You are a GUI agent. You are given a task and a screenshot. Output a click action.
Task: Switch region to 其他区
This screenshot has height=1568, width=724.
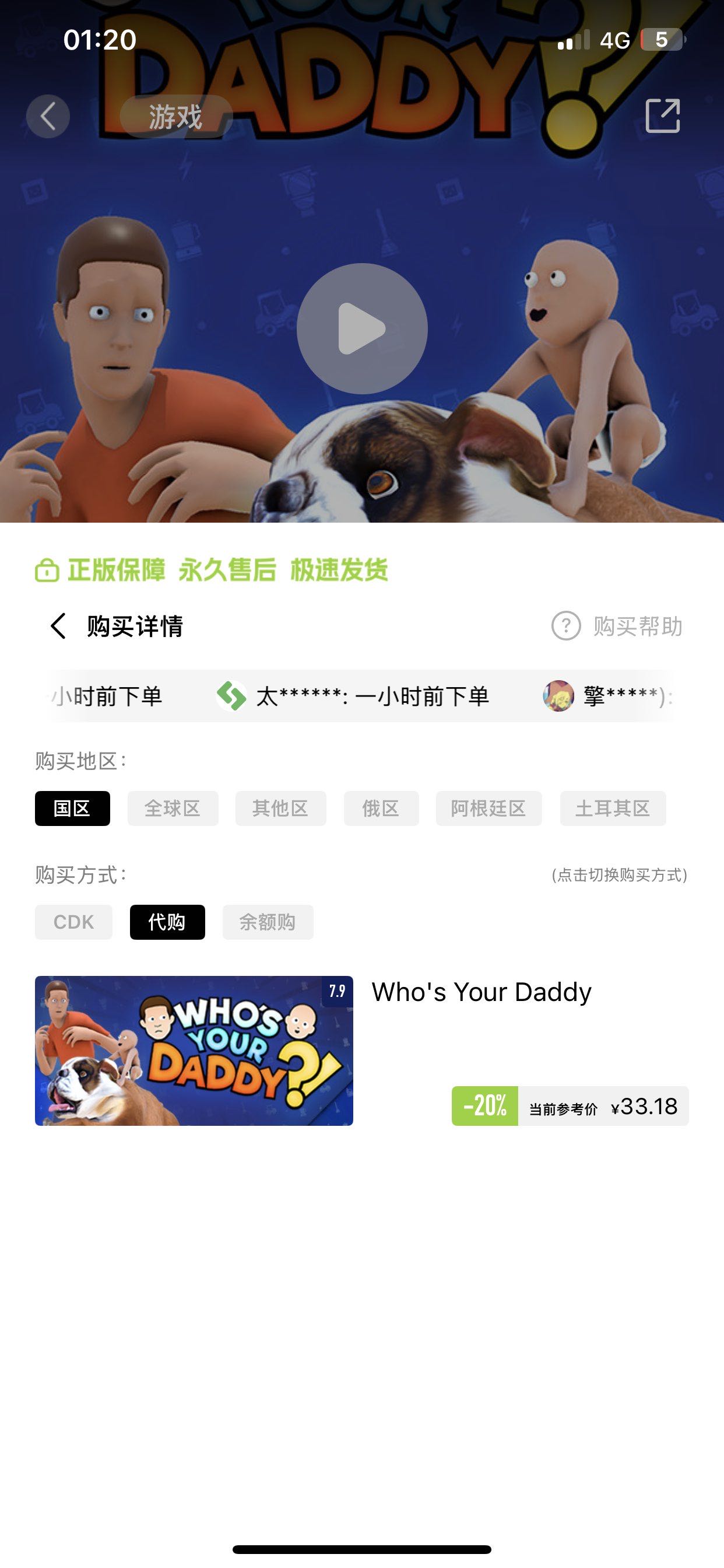click(280, 808)
